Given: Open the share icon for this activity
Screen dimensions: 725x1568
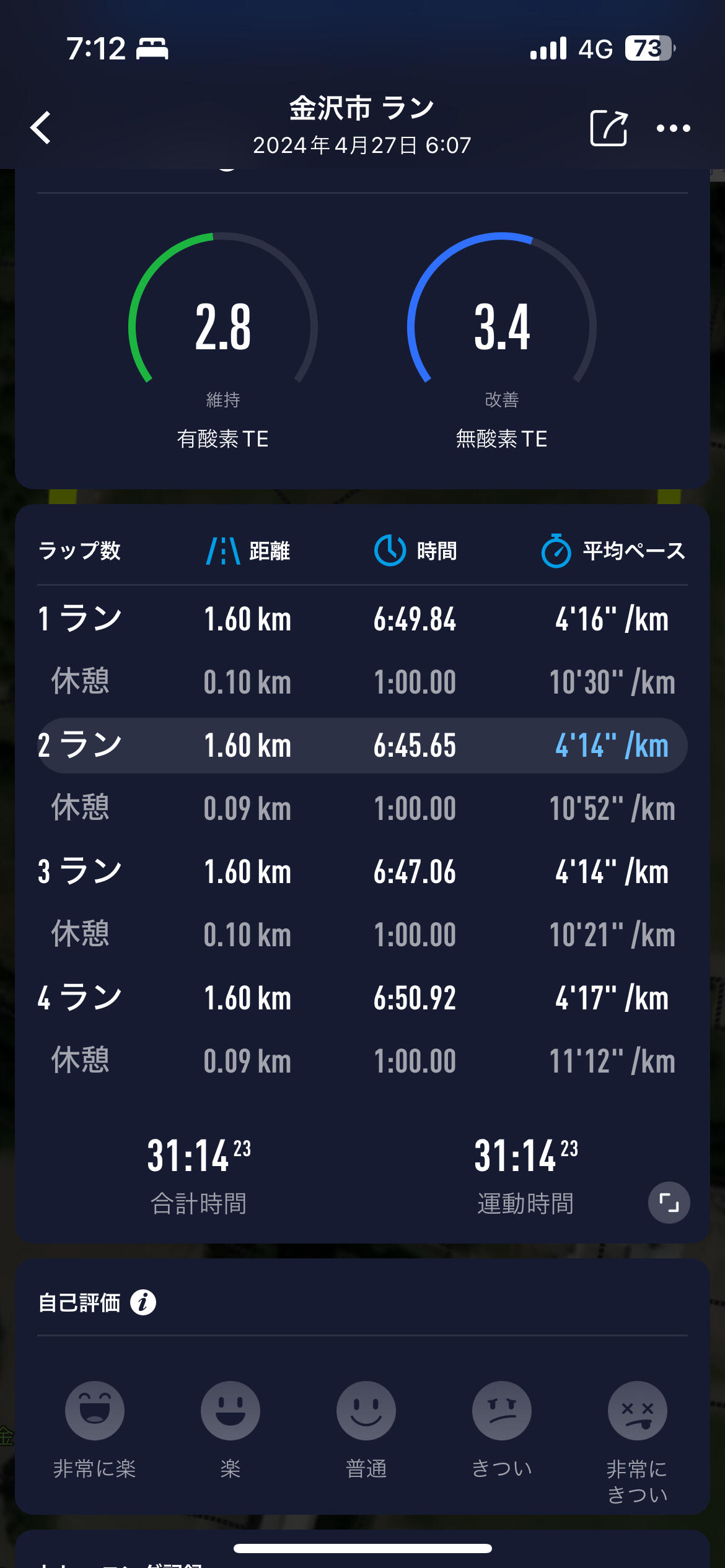Looking at the screenshot, I should point(609,128).
